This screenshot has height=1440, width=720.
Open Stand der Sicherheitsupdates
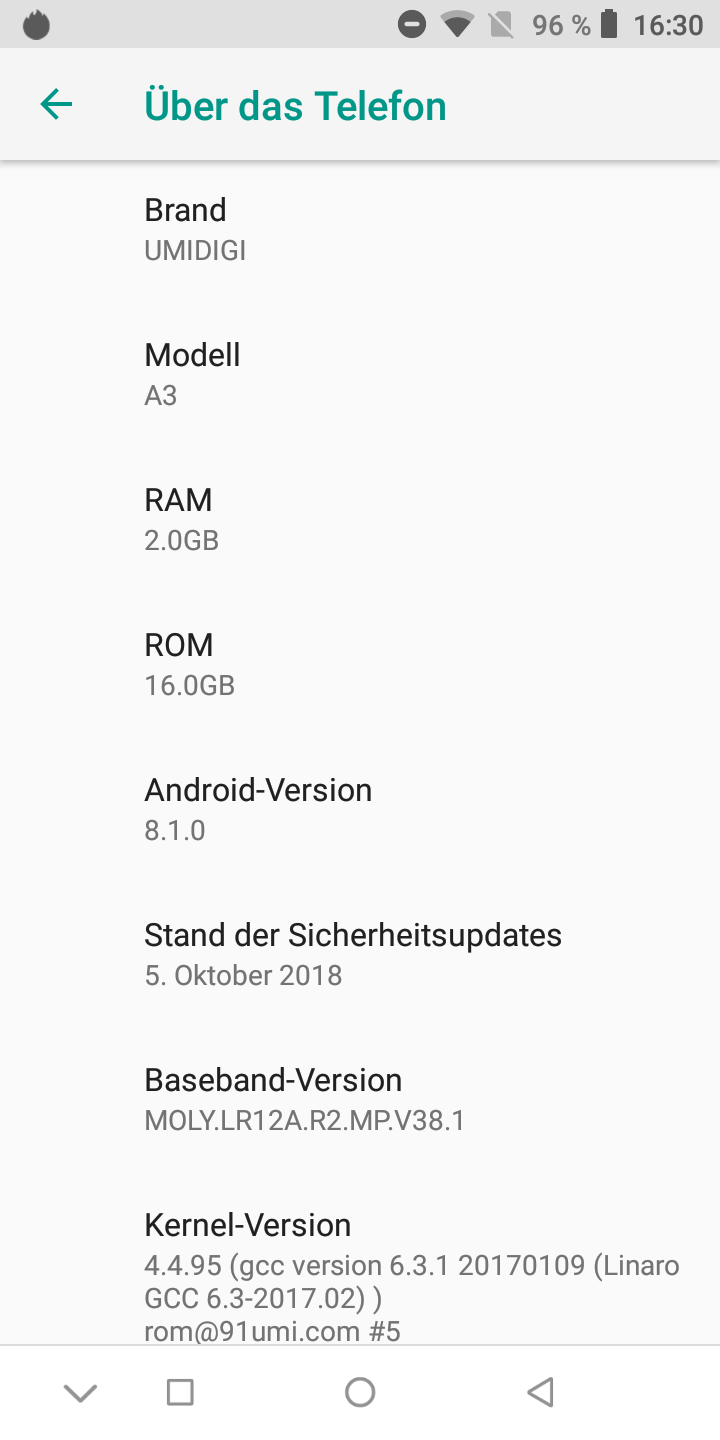coord(360,954)
